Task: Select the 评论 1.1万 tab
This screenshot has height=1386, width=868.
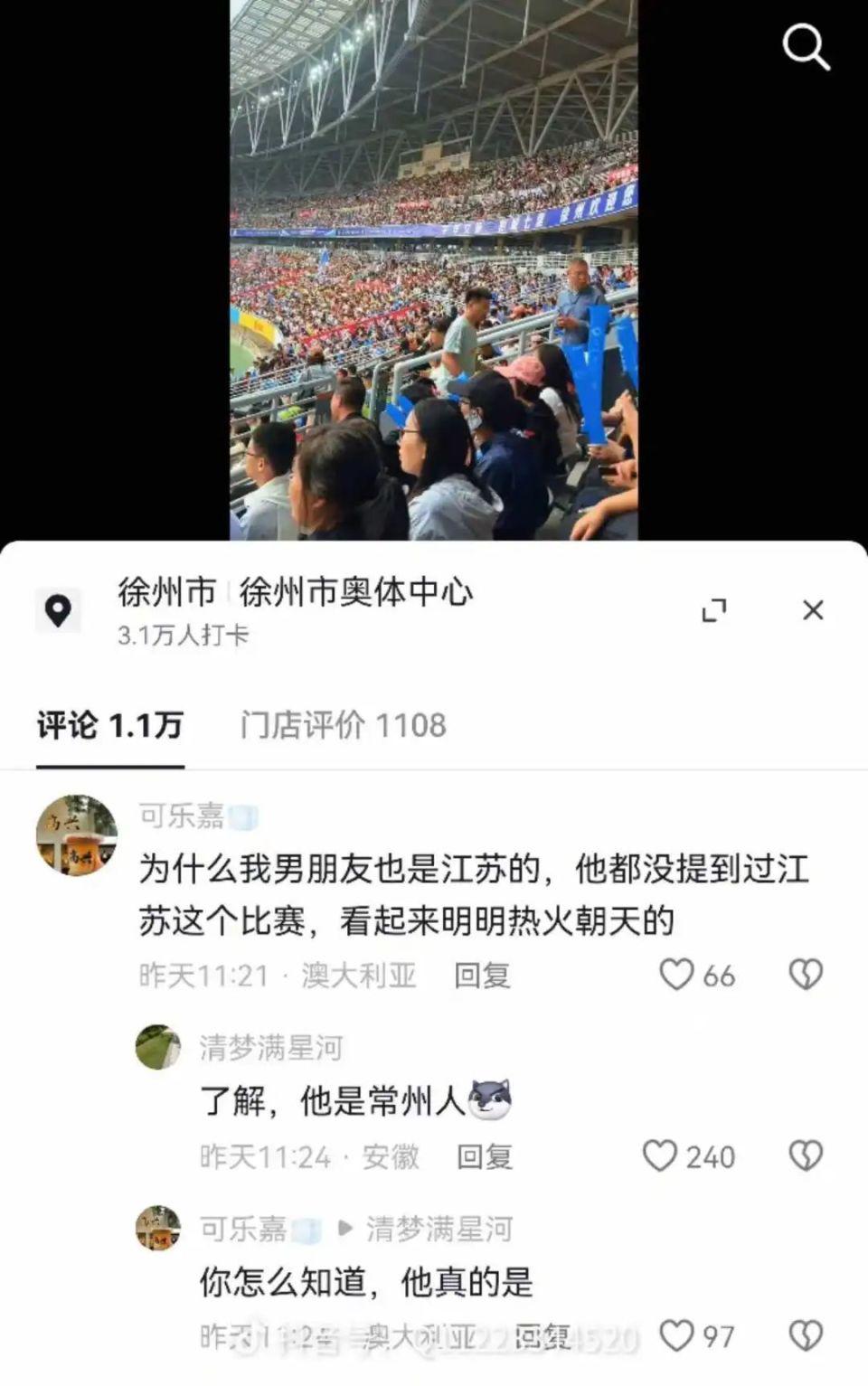Action: pos(110,725)
